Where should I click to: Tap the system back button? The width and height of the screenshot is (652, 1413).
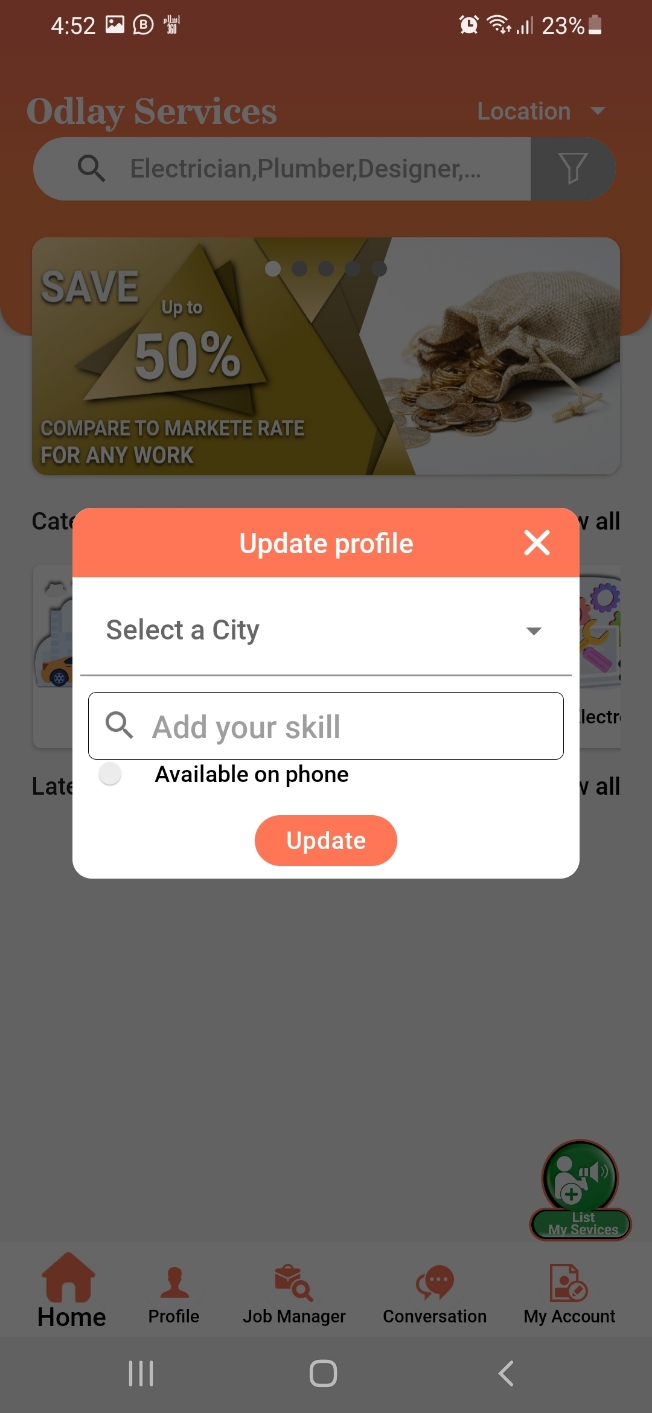tap(506, 1374)
